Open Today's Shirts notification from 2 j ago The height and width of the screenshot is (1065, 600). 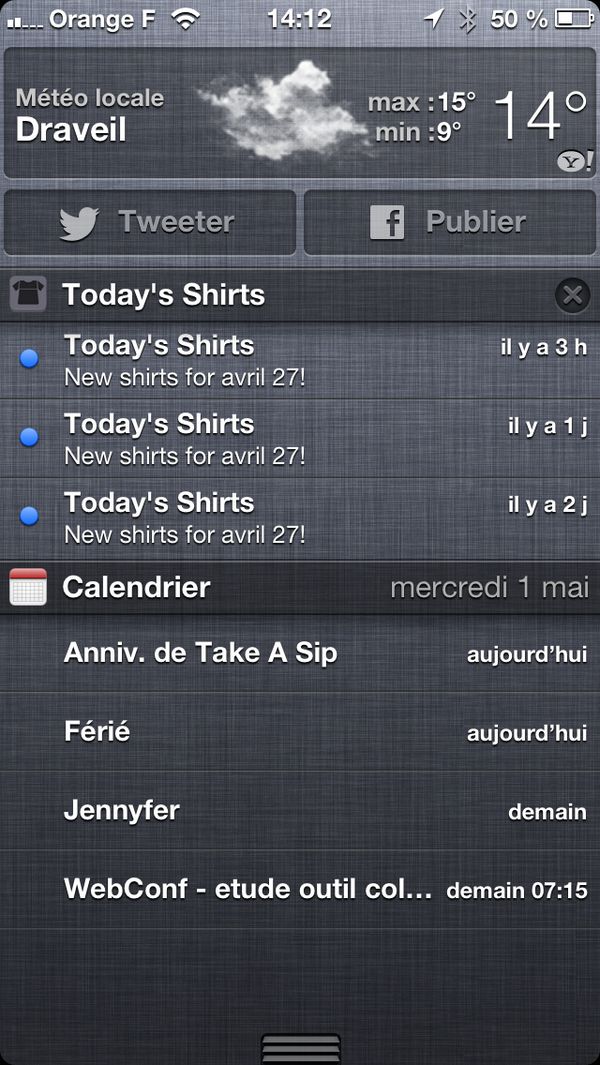(300, 518)
